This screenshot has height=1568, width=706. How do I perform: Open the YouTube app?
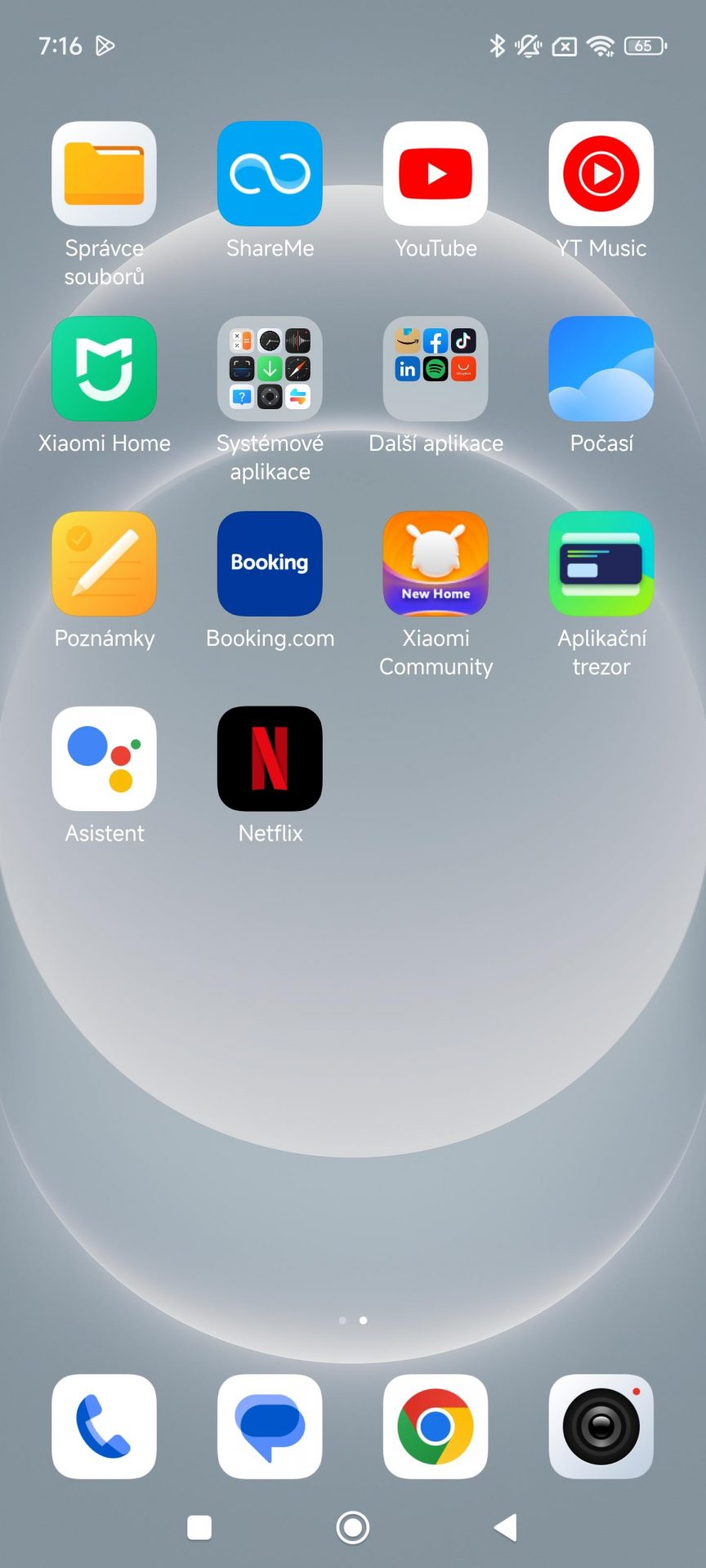point(436,174)
